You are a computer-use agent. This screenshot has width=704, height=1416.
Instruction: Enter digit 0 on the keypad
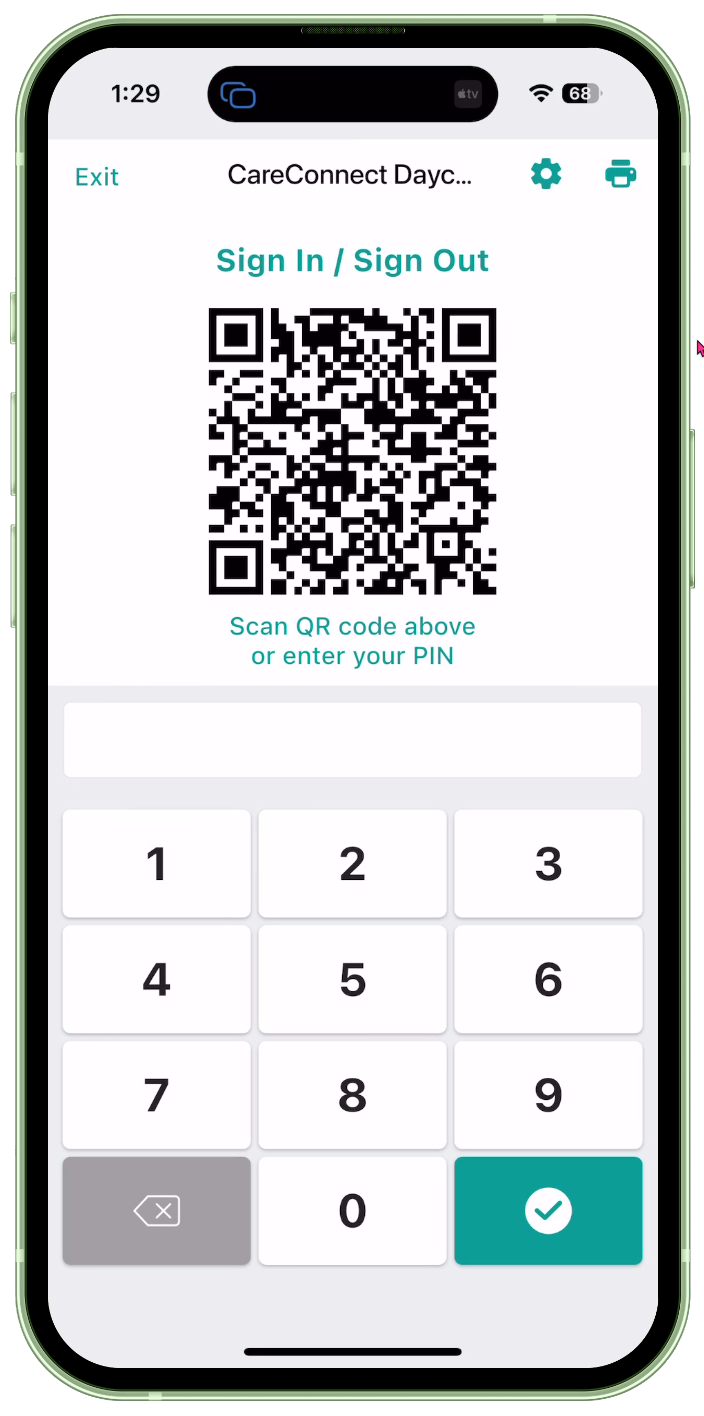point(352,1211)
